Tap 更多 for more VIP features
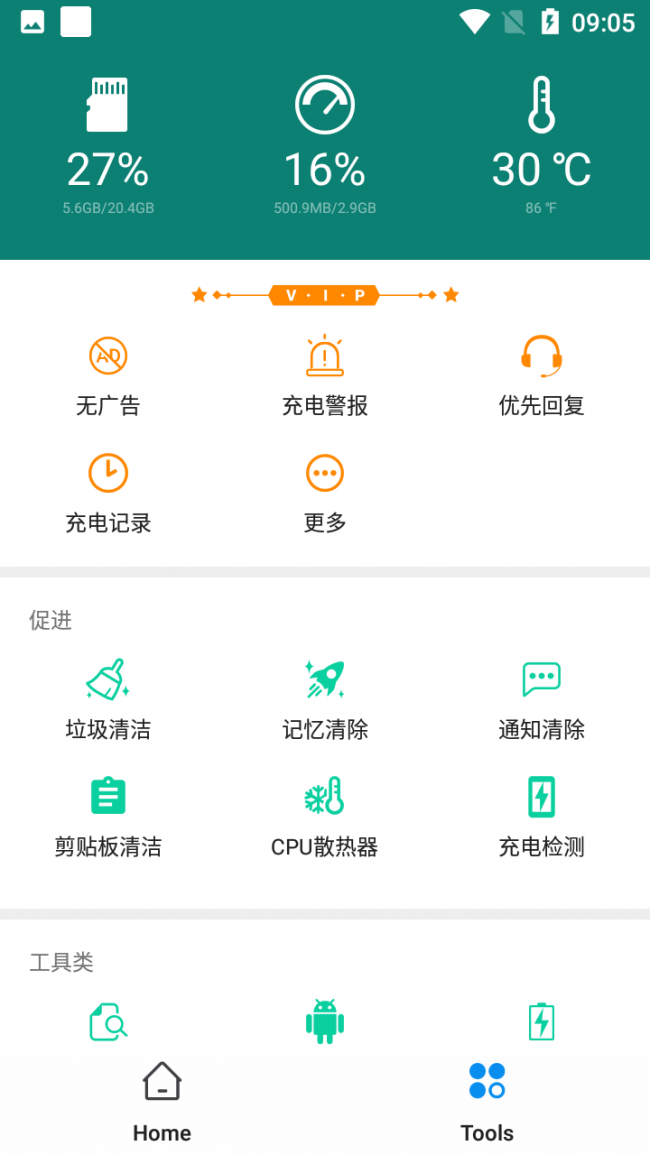Viewport: 650px width, 1155px height. [325, 493]
